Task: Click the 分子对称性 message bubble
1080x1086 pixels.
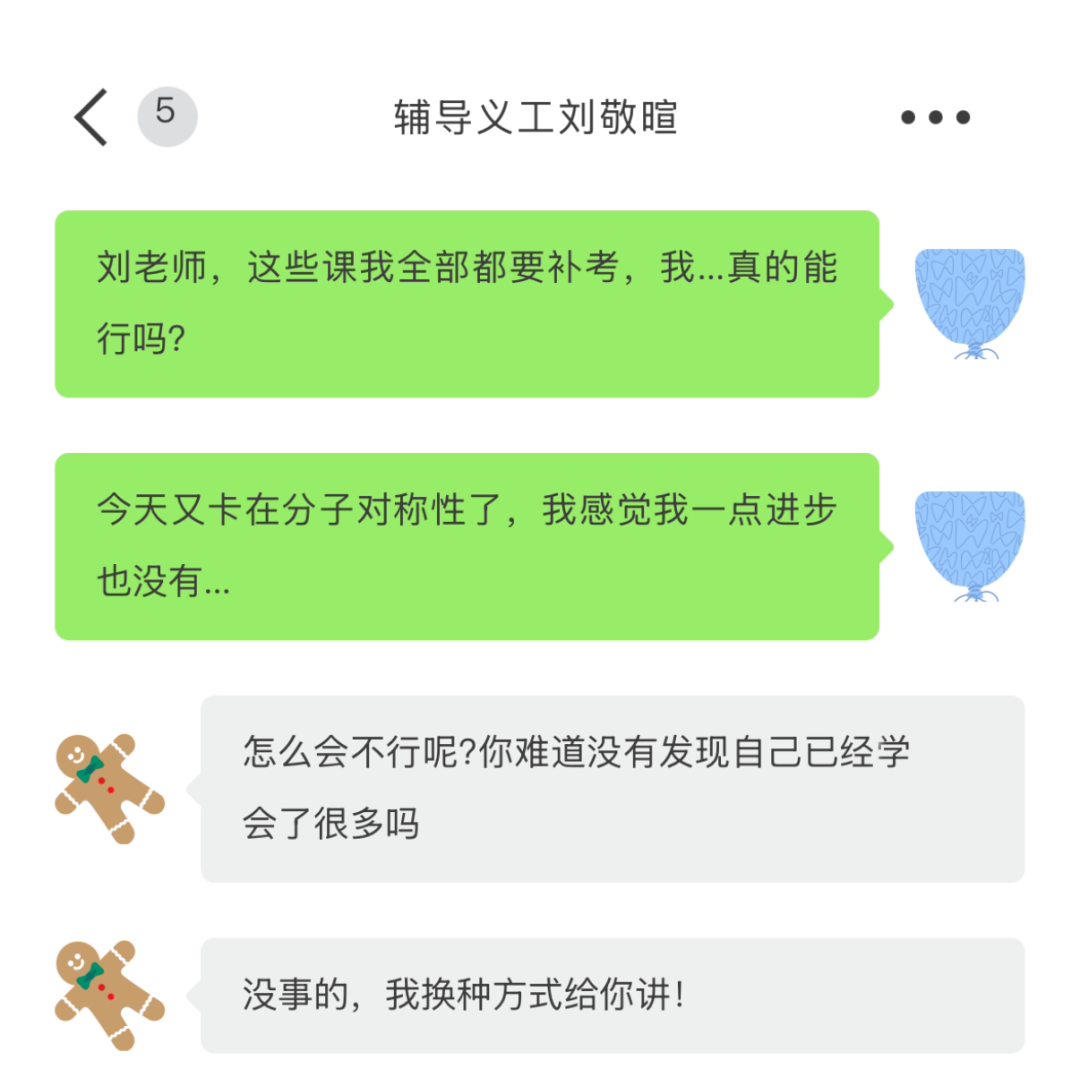Action: (470, 543)
